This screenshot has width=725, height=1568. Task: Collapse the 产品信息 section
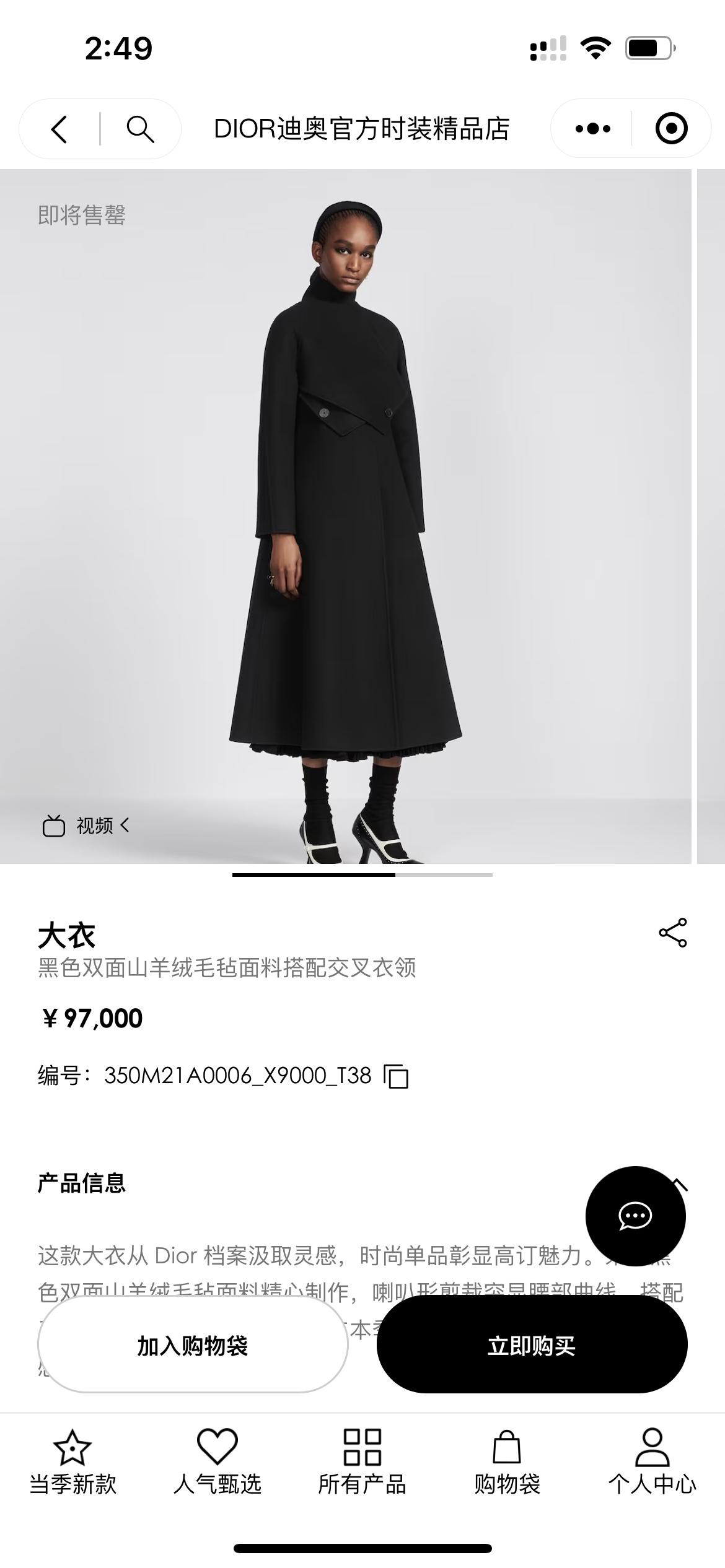(680, 1184)
